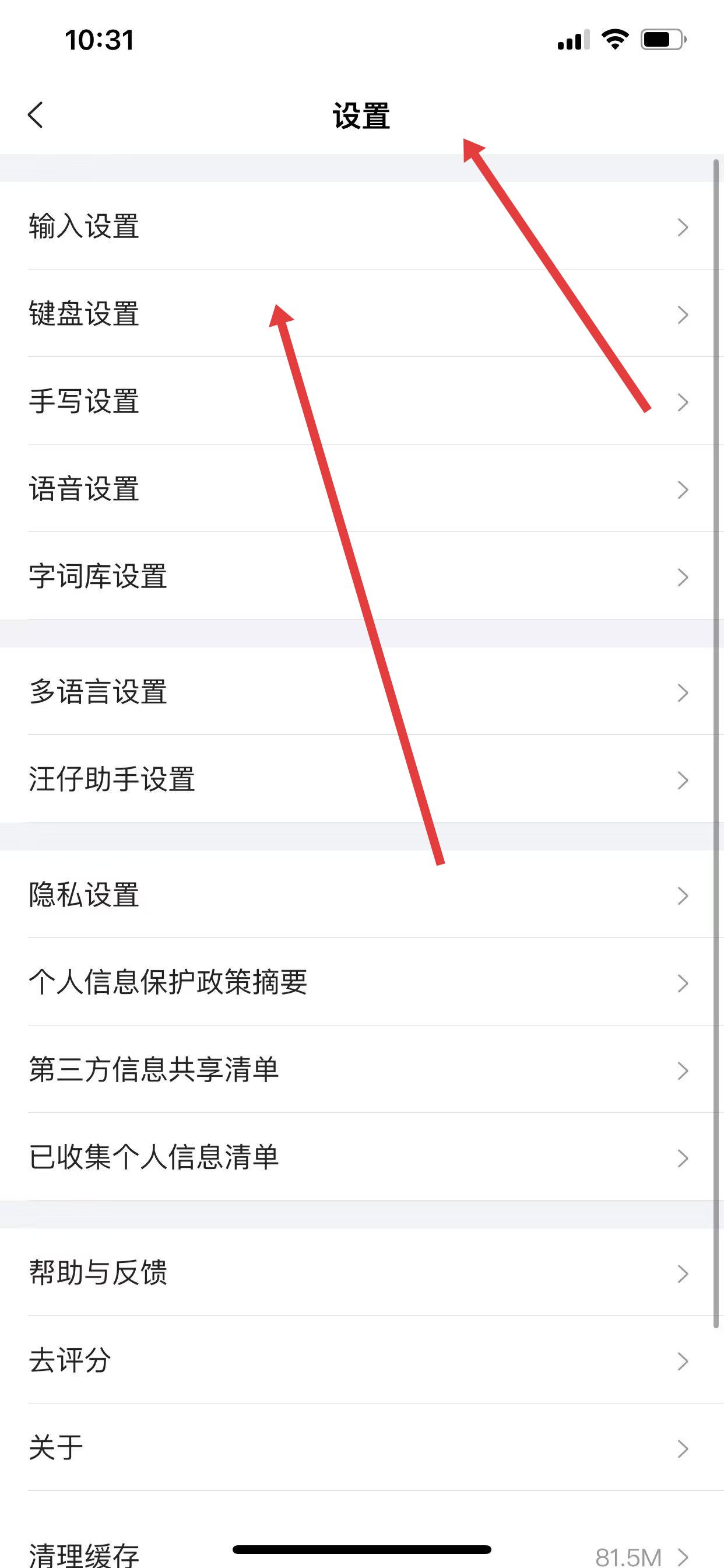View 已收集个人信息清单
The width and height of the screenshot is (724, 1568).
[x=154, y=1157]
